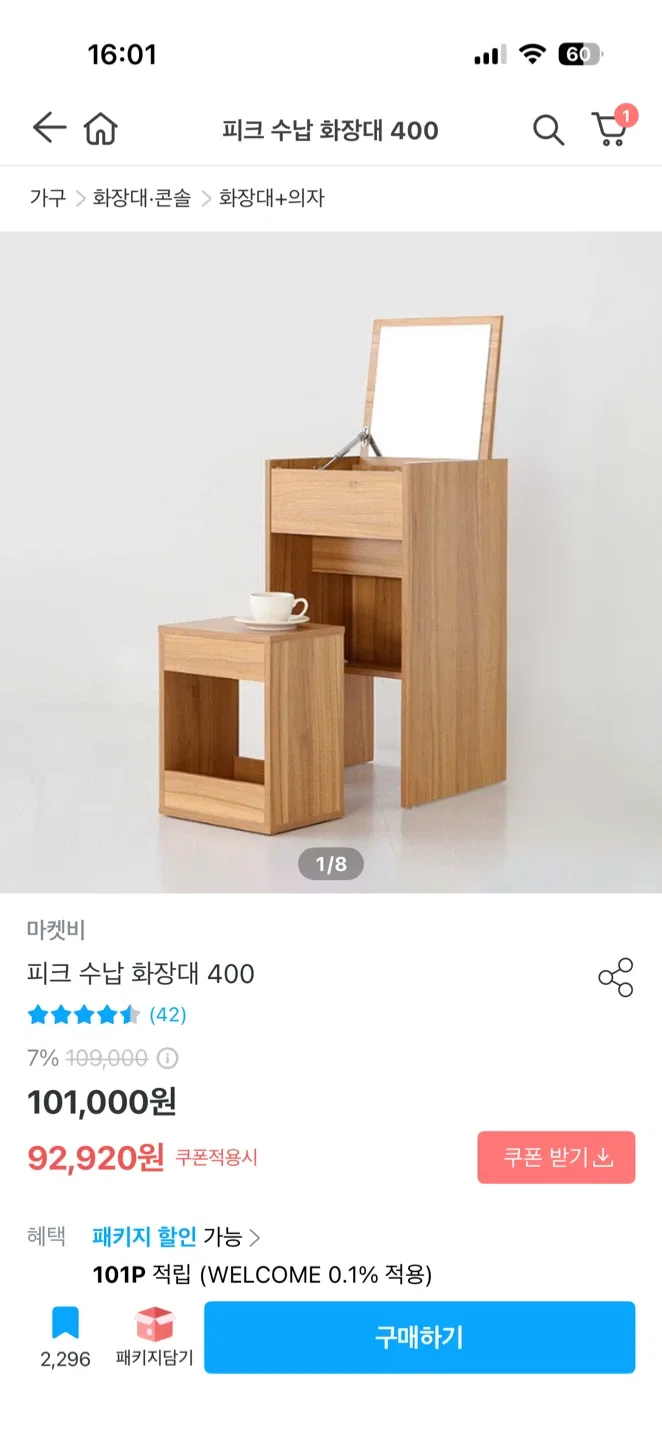The width and height of the screenshot is (662, 1440).
Task: Add to package with 패키지담기
Action: tap(154, 1337)
